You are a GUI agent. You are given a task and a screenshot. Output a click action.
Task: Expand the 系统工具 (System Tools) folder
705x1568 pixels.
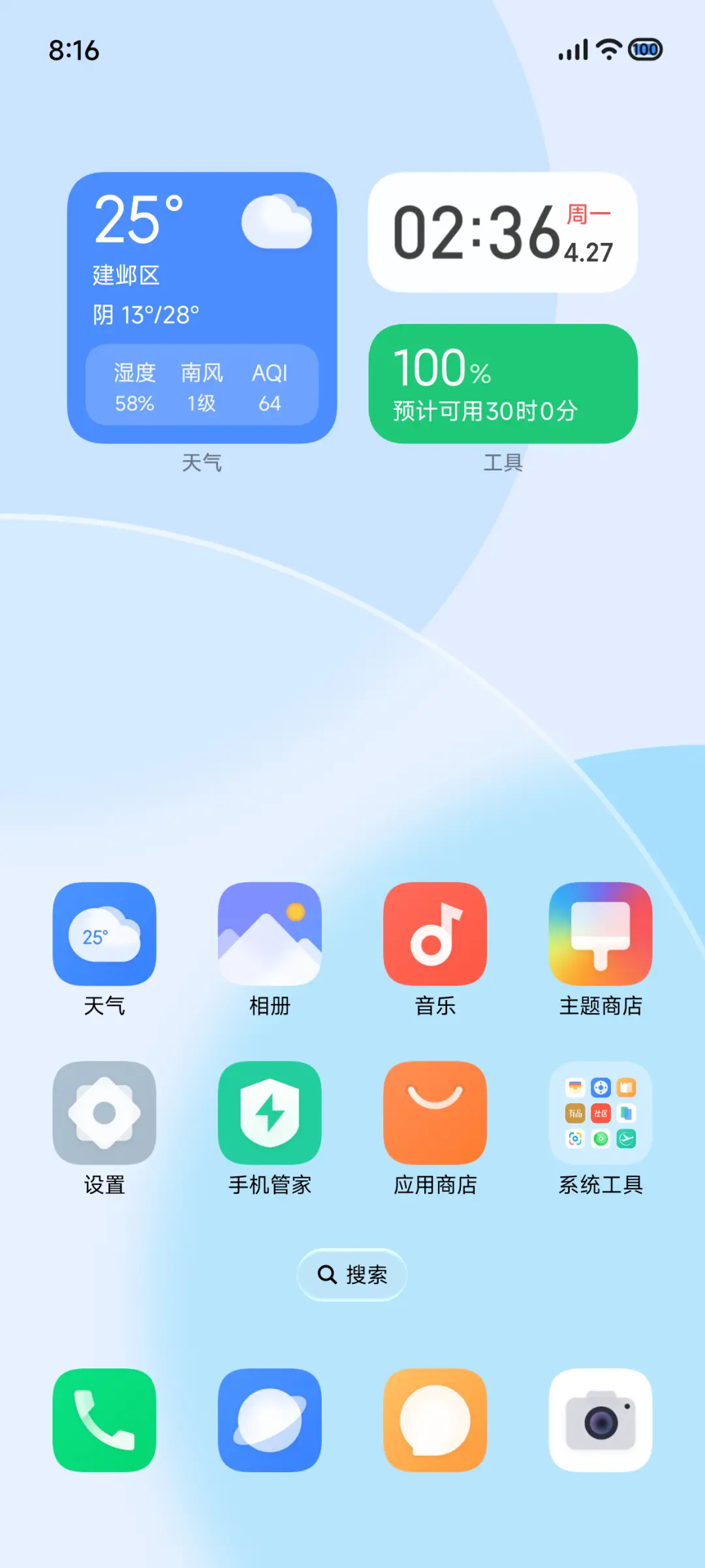pos(600,1113)
